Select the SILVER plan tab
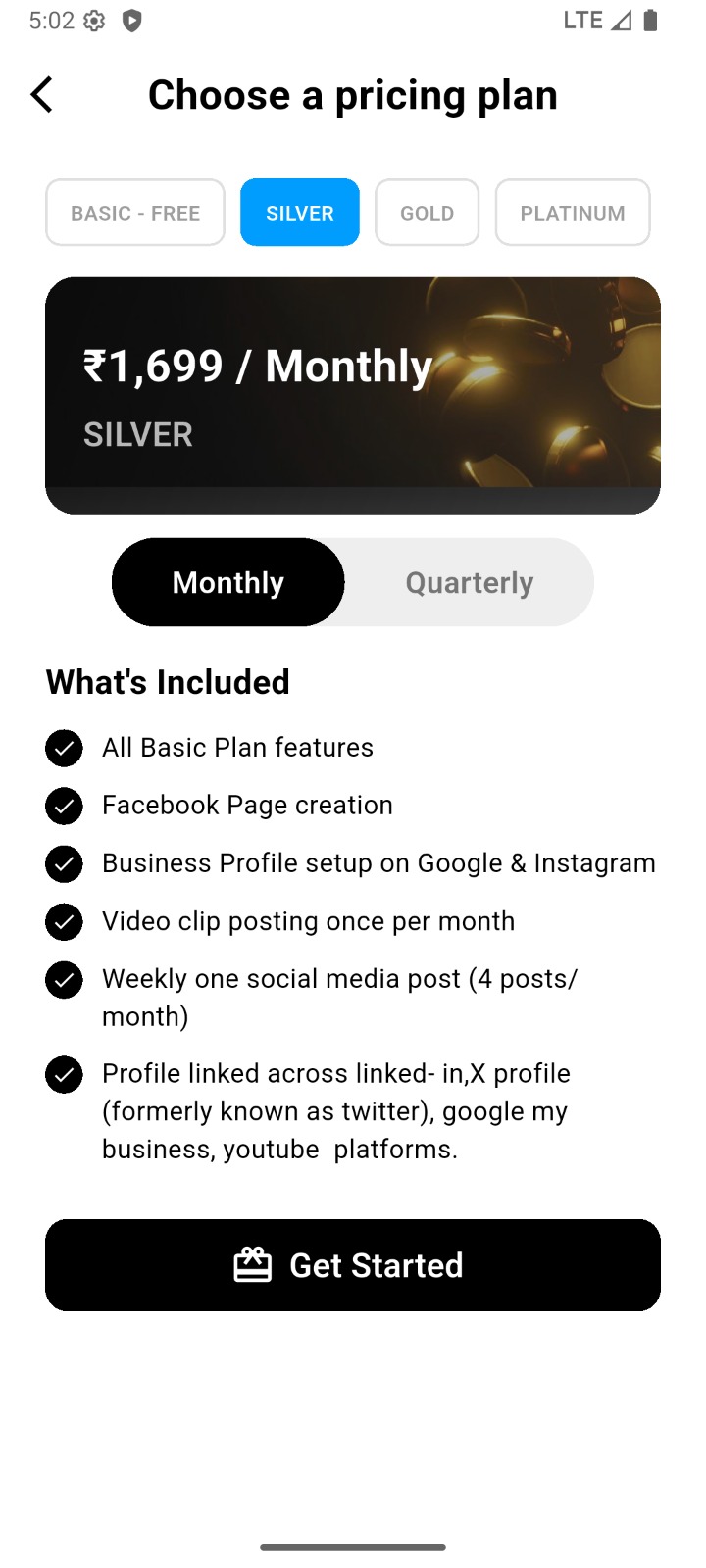 299,212
